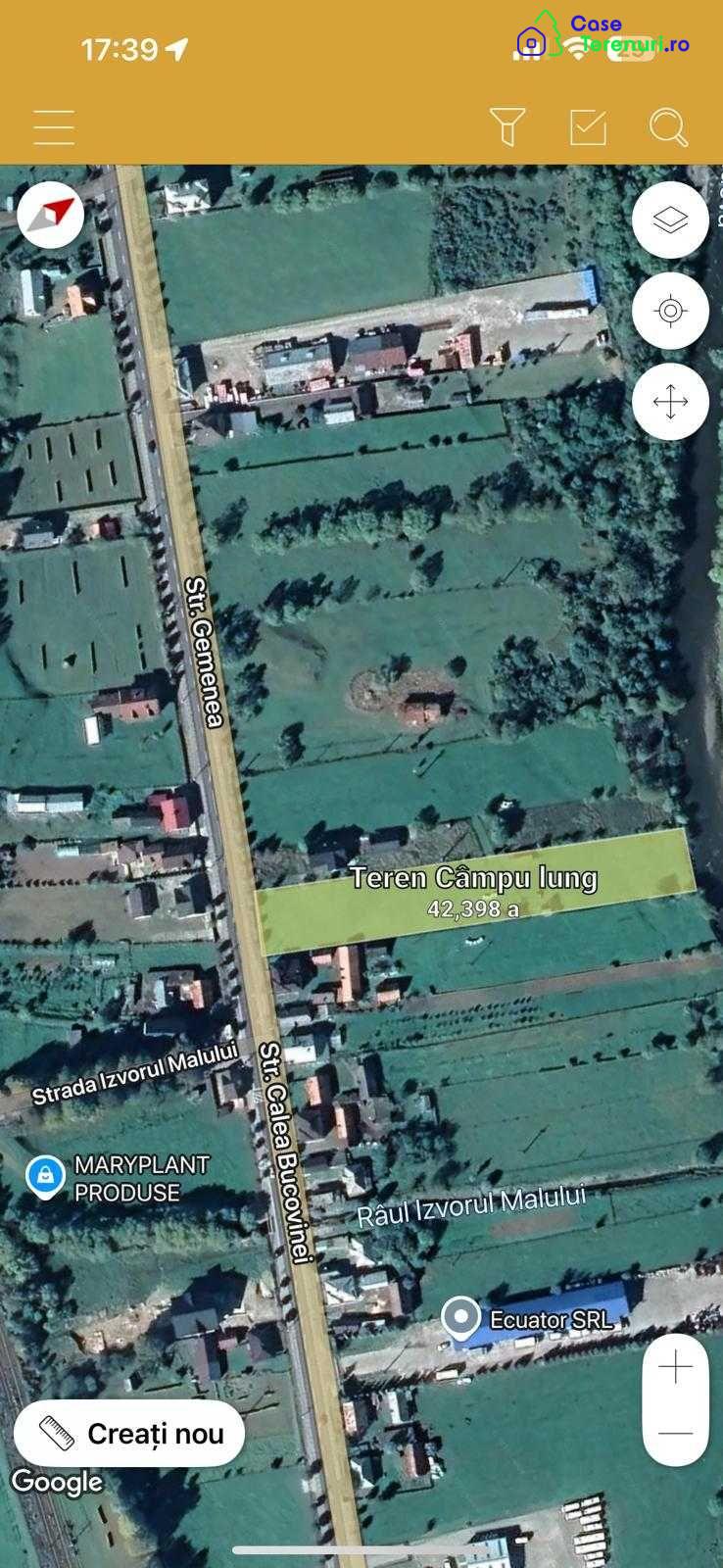Open the Ecuator SRL place pin
The image size is (723, 1568).
tap(461, 1318)
